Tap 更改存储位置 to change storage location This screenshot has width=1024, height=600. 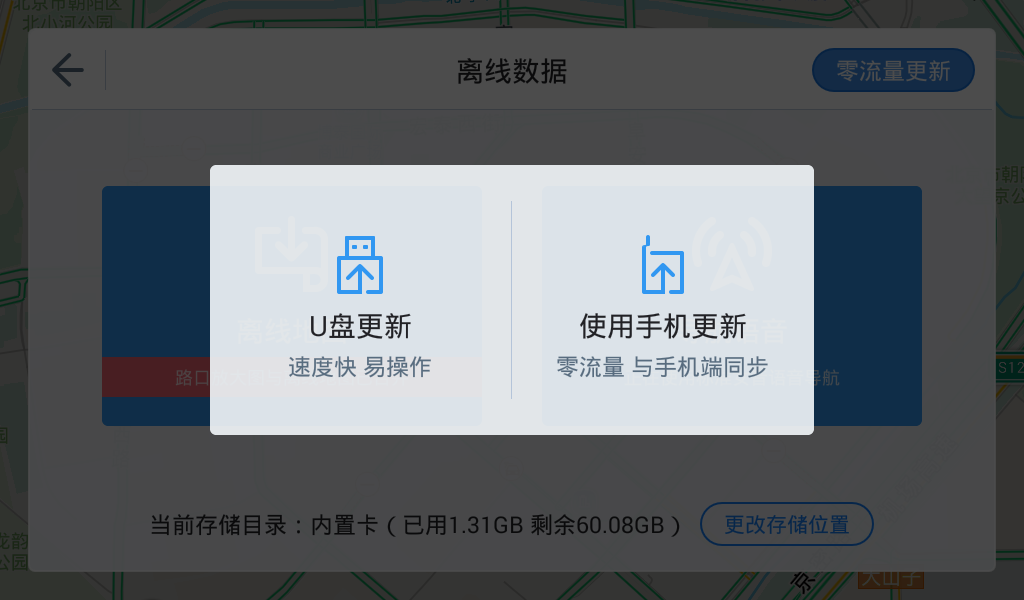pyautogui.click(x=786, y=524)
